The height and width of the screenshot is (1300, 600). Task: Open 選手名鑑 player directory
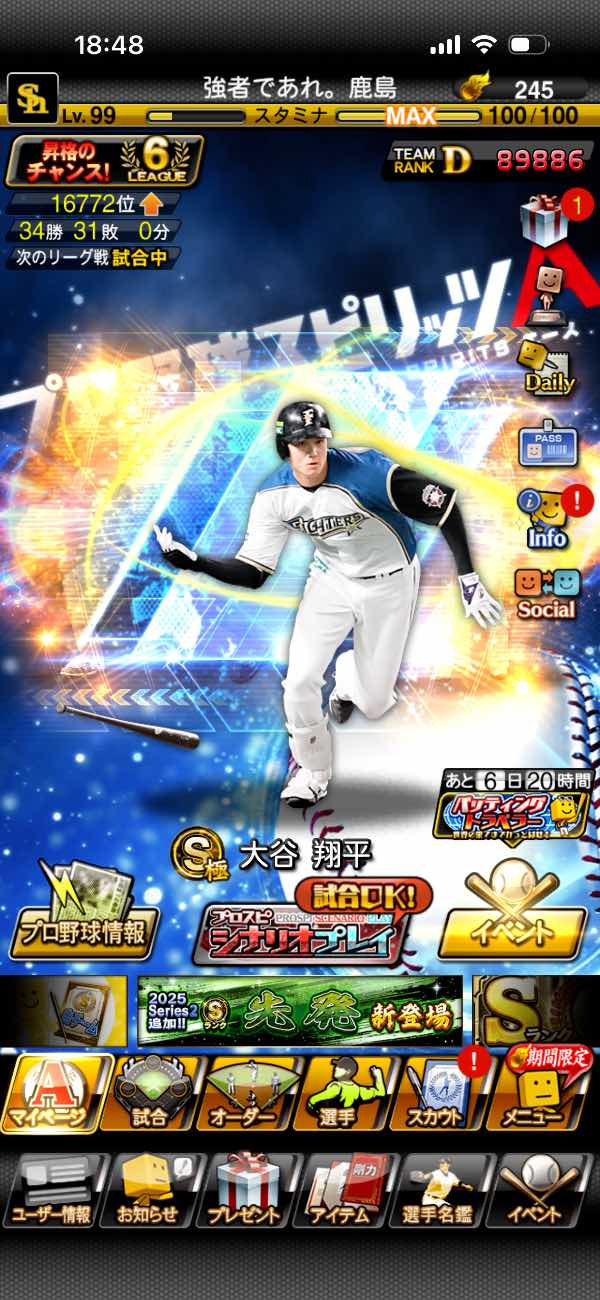pos(440,1190)
